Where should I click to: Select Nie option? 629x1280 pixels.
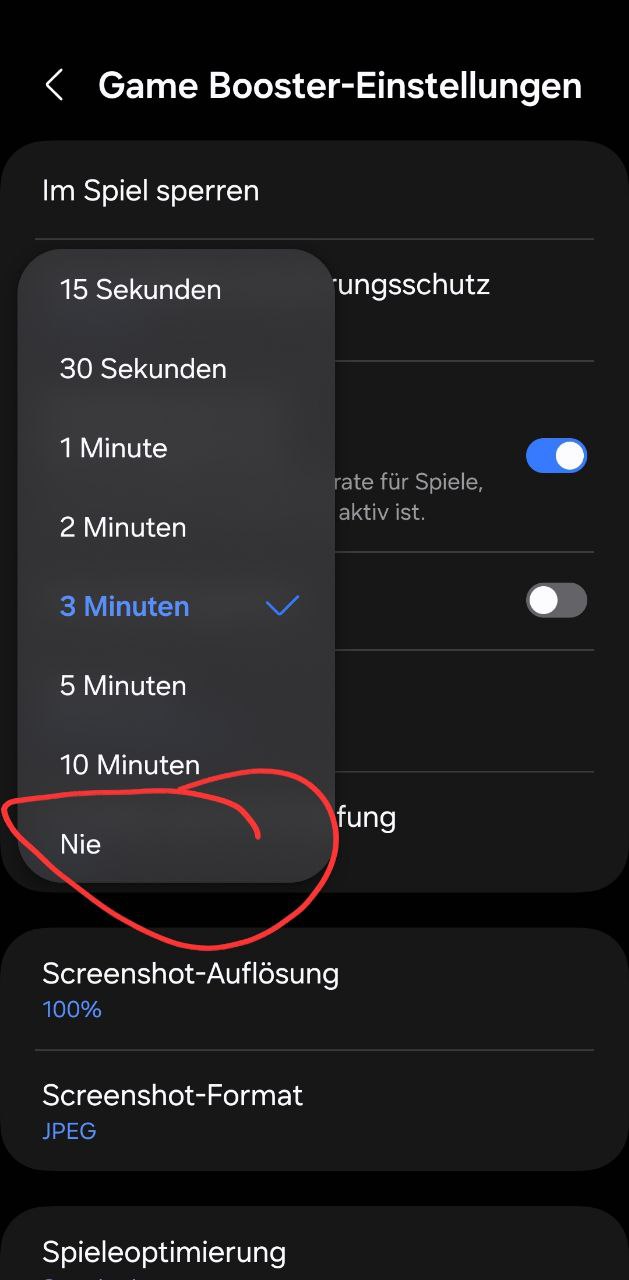(x=81, y=844)
